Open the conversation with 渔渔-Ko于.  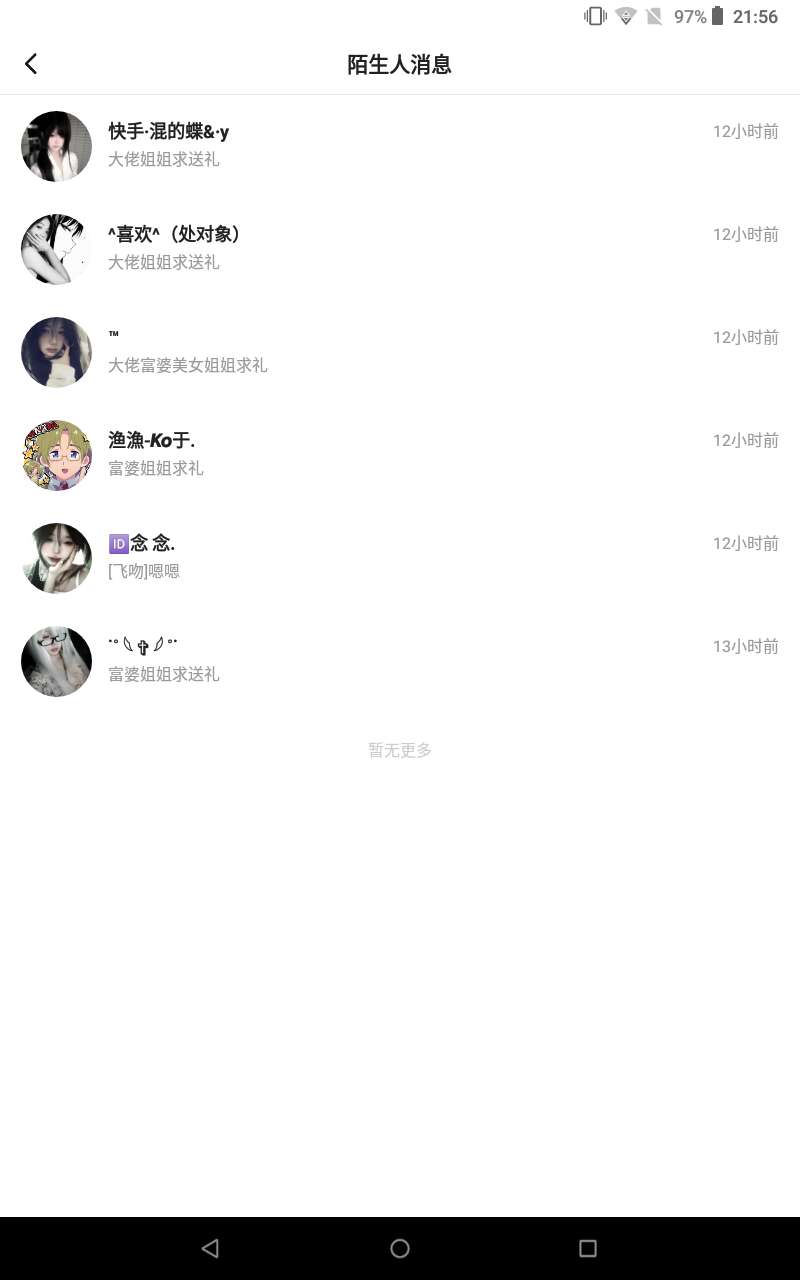400,455
